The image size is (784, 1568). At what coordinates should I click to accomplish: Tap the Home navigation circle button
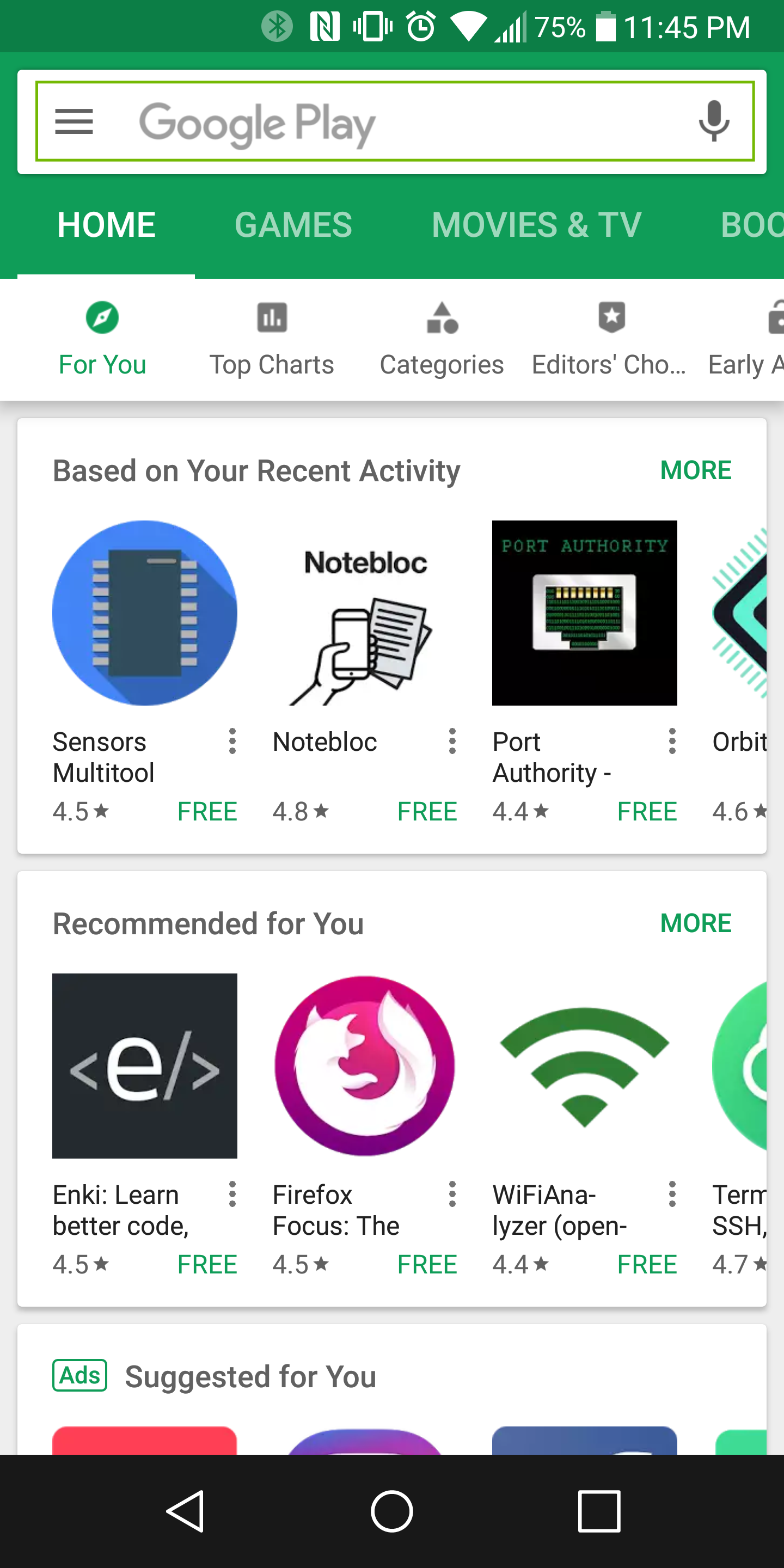point(392,1510)
